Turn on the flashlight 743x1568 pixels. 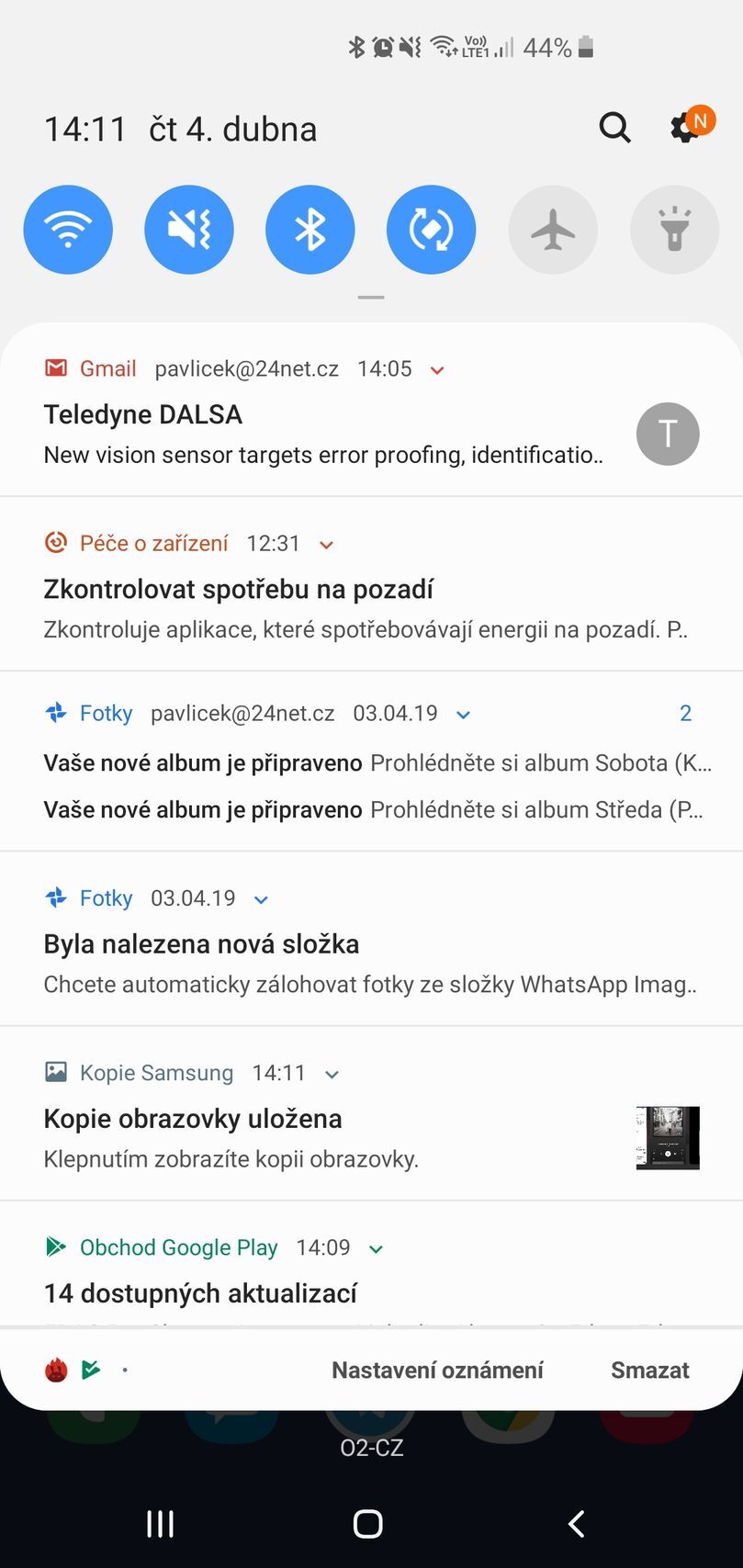click(674, 230)
